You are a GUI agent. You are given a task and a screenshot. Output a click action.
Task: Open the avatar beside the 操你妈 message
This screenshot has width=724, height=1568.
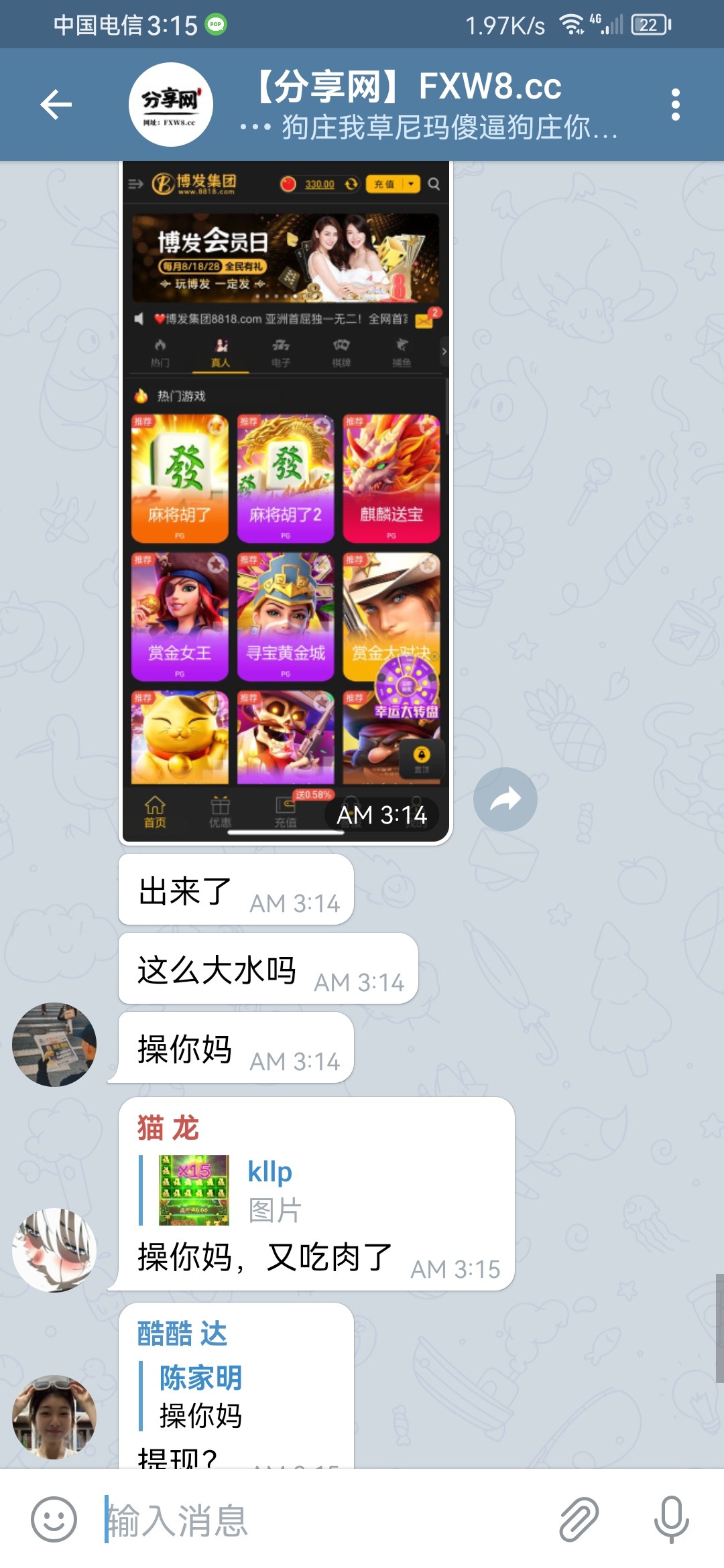click(x=54, y=1044)
